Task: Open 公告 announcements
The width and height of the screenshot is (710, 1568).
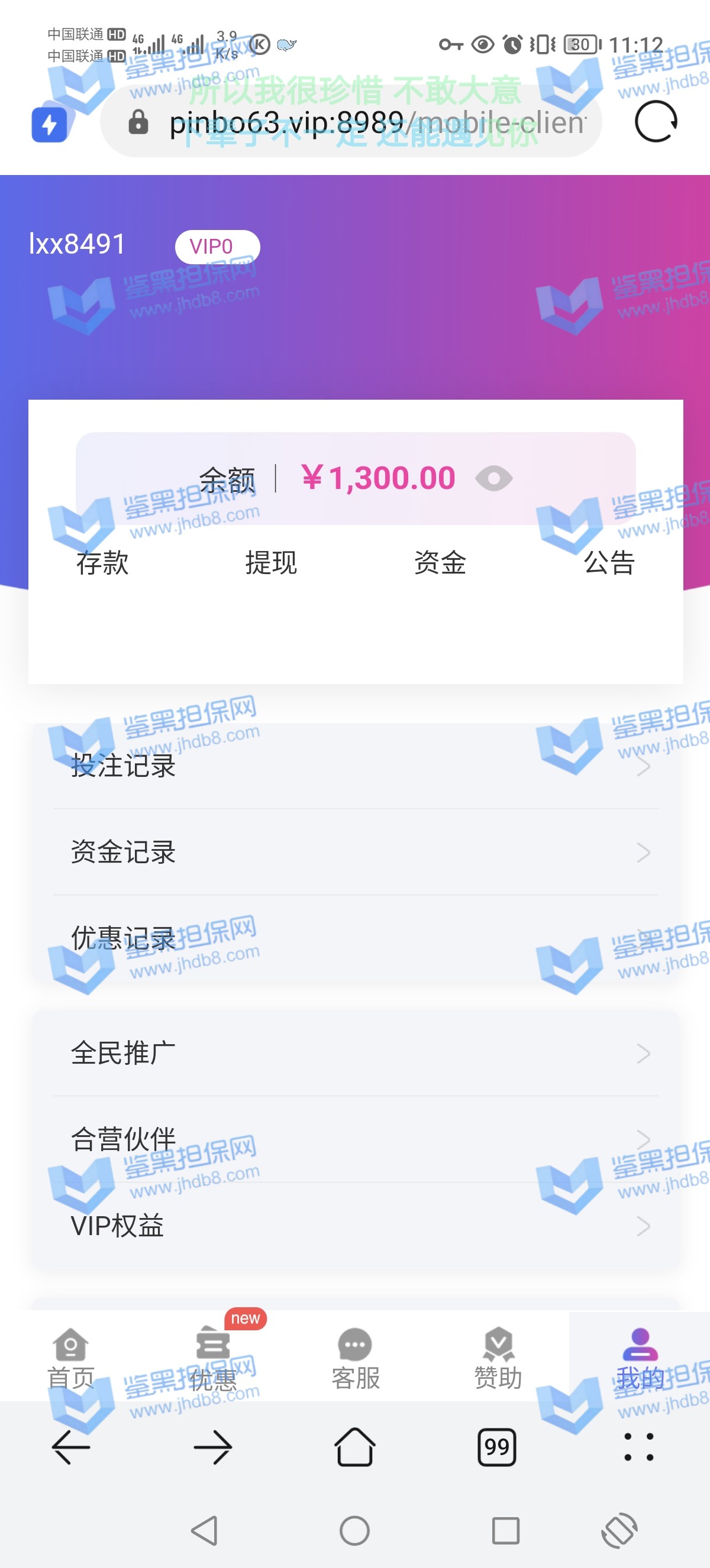Action: click(609, 562)
